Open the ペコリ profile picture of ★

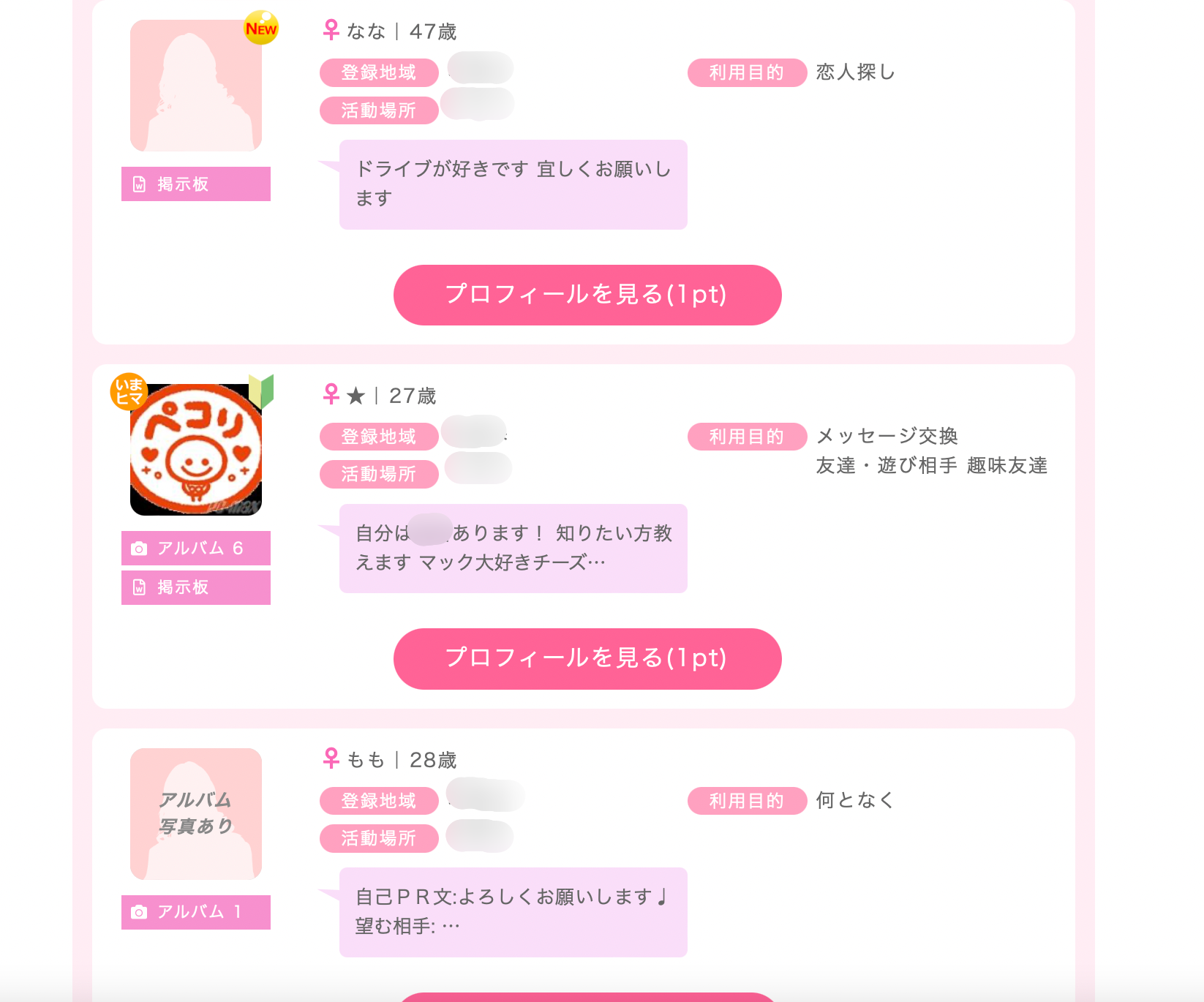click(195, 449)
